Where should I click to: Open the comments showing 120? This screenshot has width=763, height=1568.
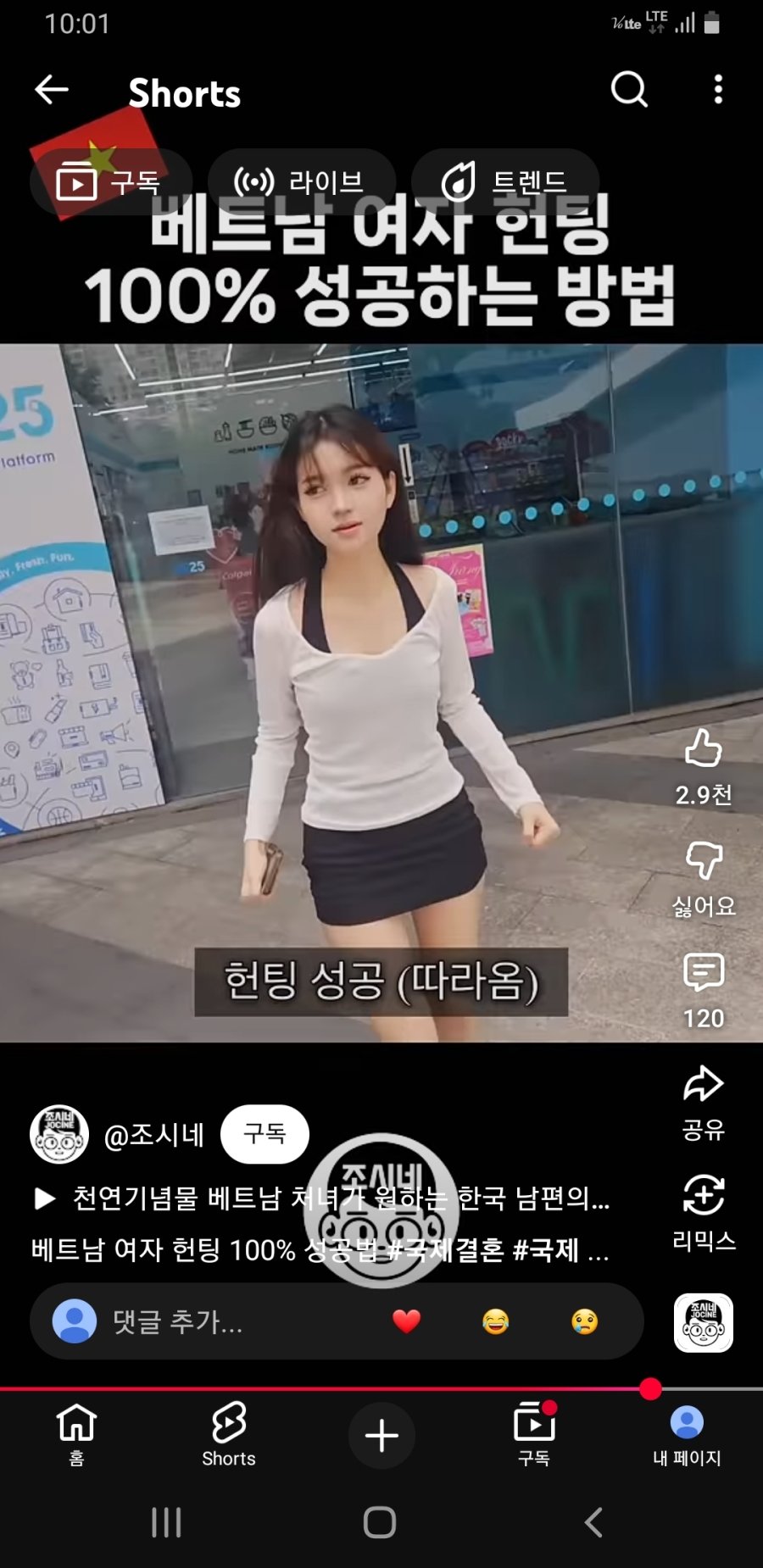pos(702,971)
